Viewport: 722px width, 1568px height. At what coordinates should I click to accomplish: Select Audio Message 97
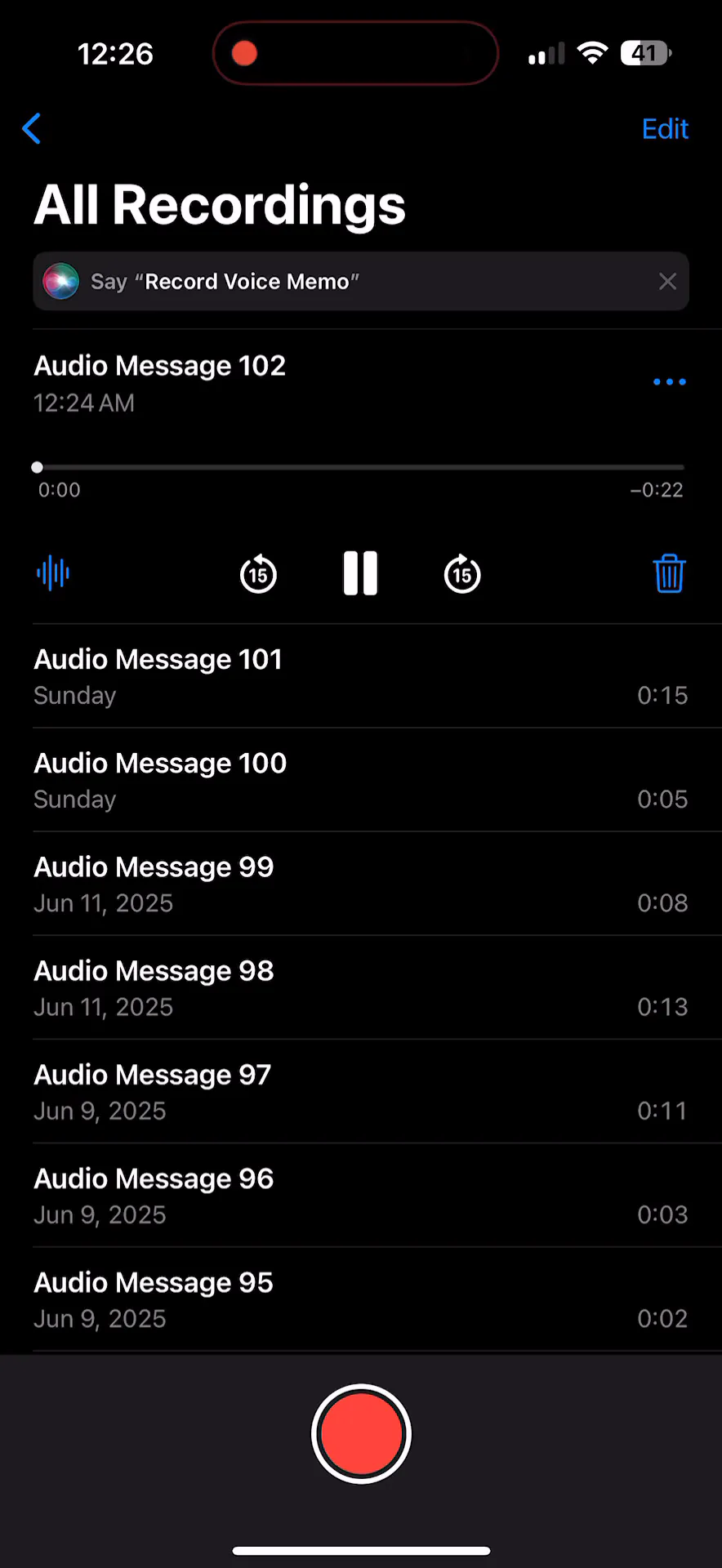[361, 1091]
